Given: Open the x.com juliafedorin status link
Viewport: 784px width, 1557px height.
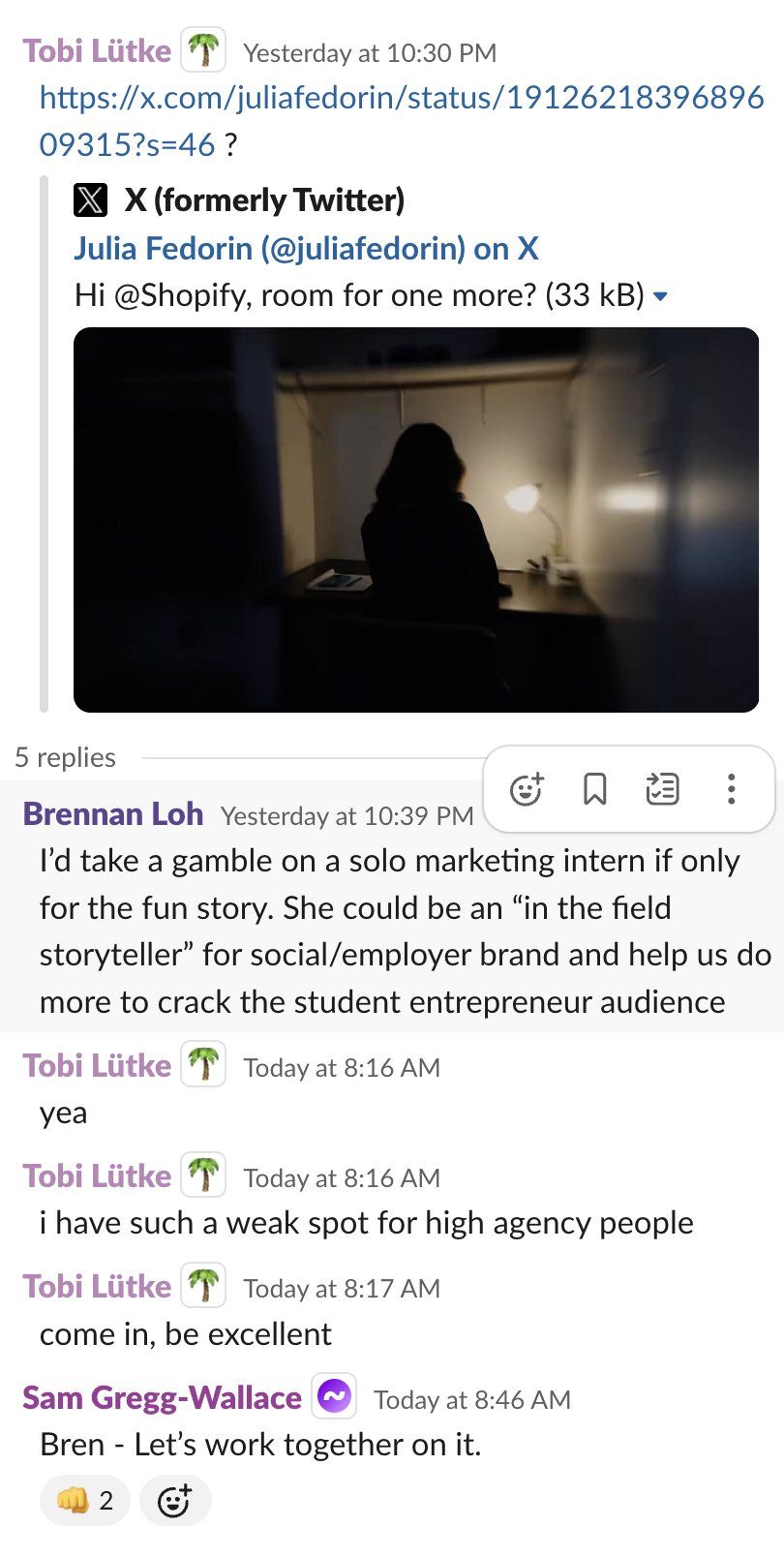Looking at the screenshot, I should (401, 98).
